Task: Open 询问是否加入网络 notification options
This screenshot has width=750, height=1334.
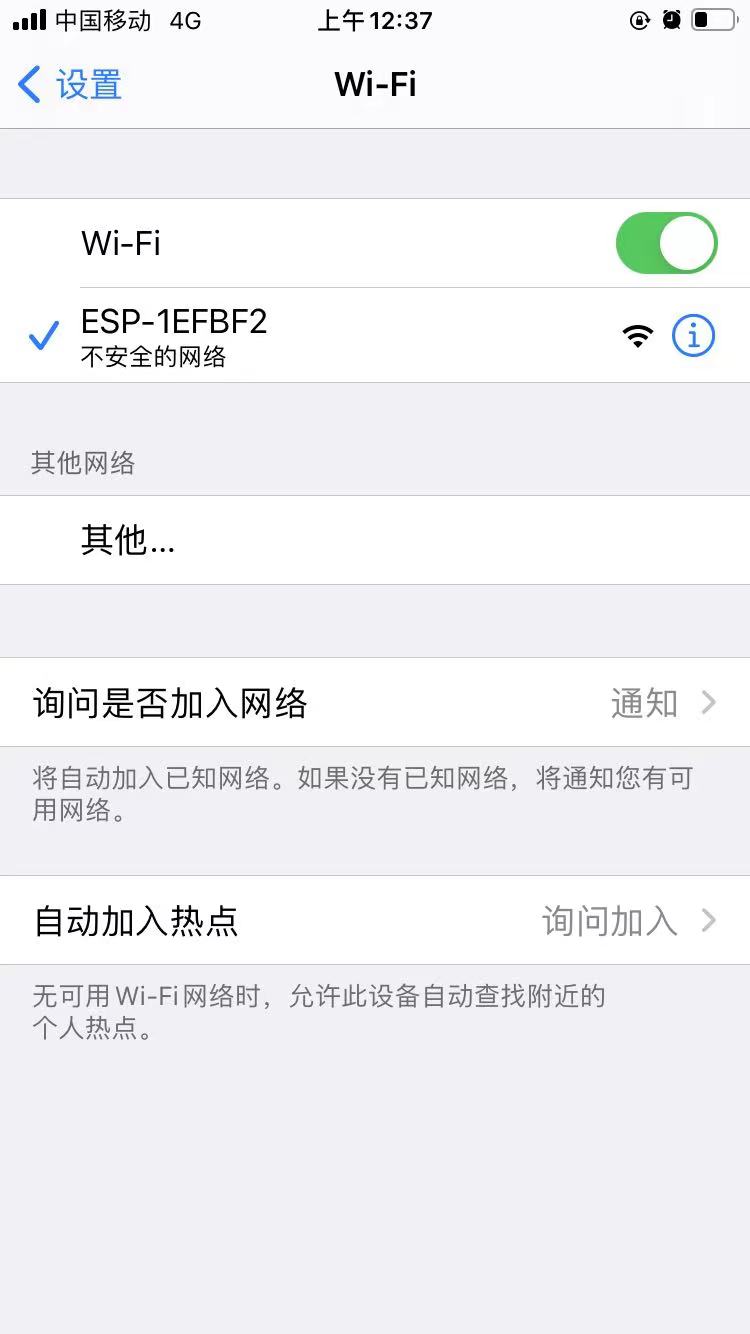Action: (x=375, y=703)
